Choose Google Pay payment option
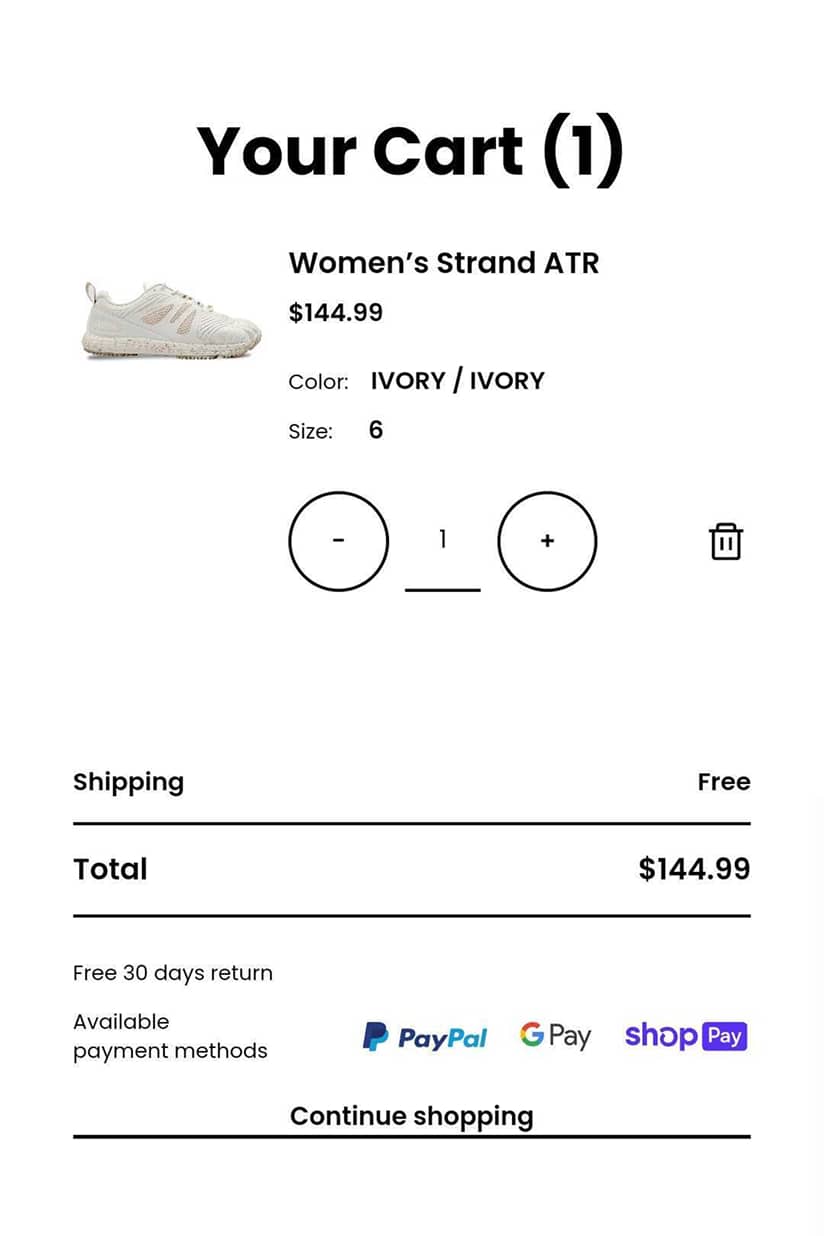This screenshot has height=1236, width=824. (554, 1036)
